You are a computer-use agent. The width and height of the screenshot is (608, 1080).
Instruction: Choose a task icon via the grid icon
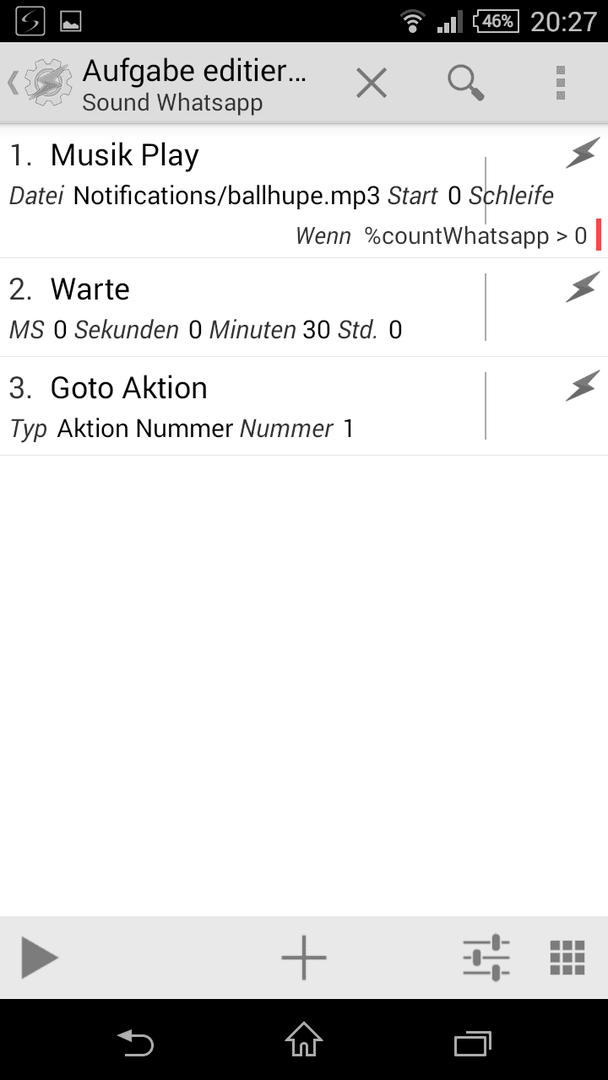(x=567, y=957)
